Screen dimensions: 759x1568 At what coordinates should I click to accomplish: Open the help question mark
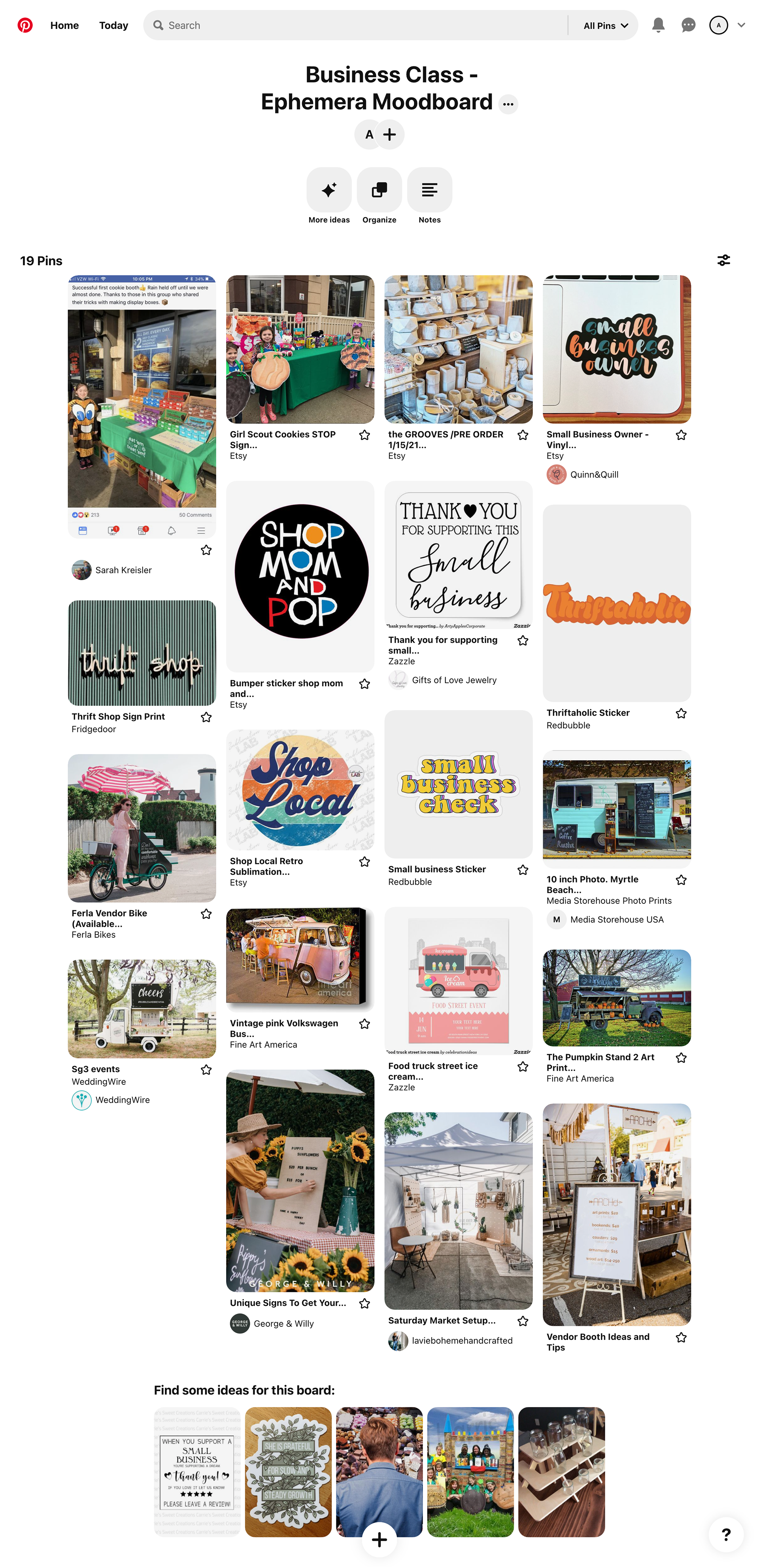[x=725, y=1534]
